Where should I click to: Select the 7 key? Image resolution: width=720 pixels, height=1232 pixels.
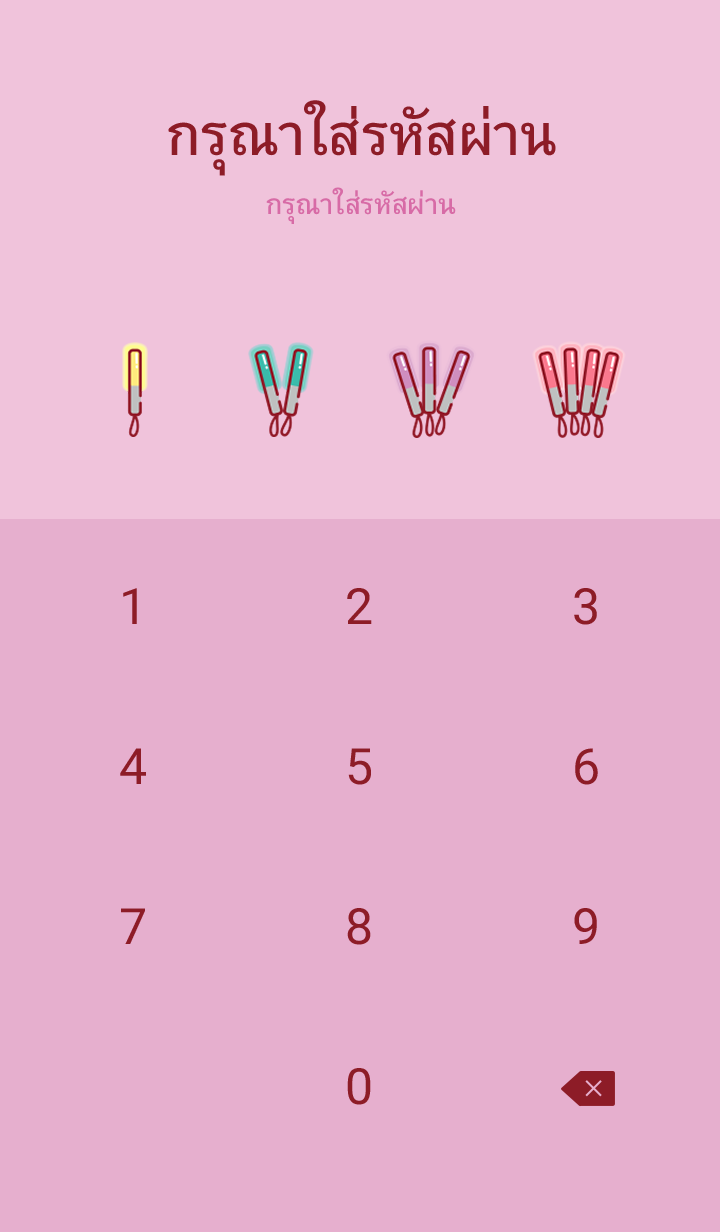click(133, 927)
